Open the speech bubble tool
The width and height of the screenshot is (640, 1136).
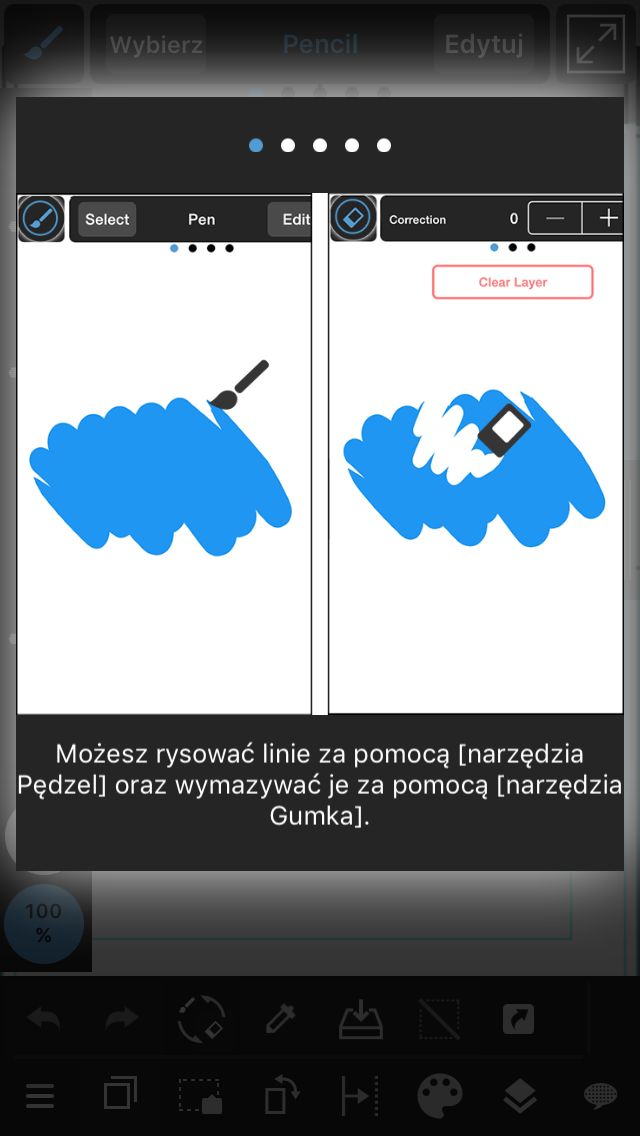coord(600,1095)
